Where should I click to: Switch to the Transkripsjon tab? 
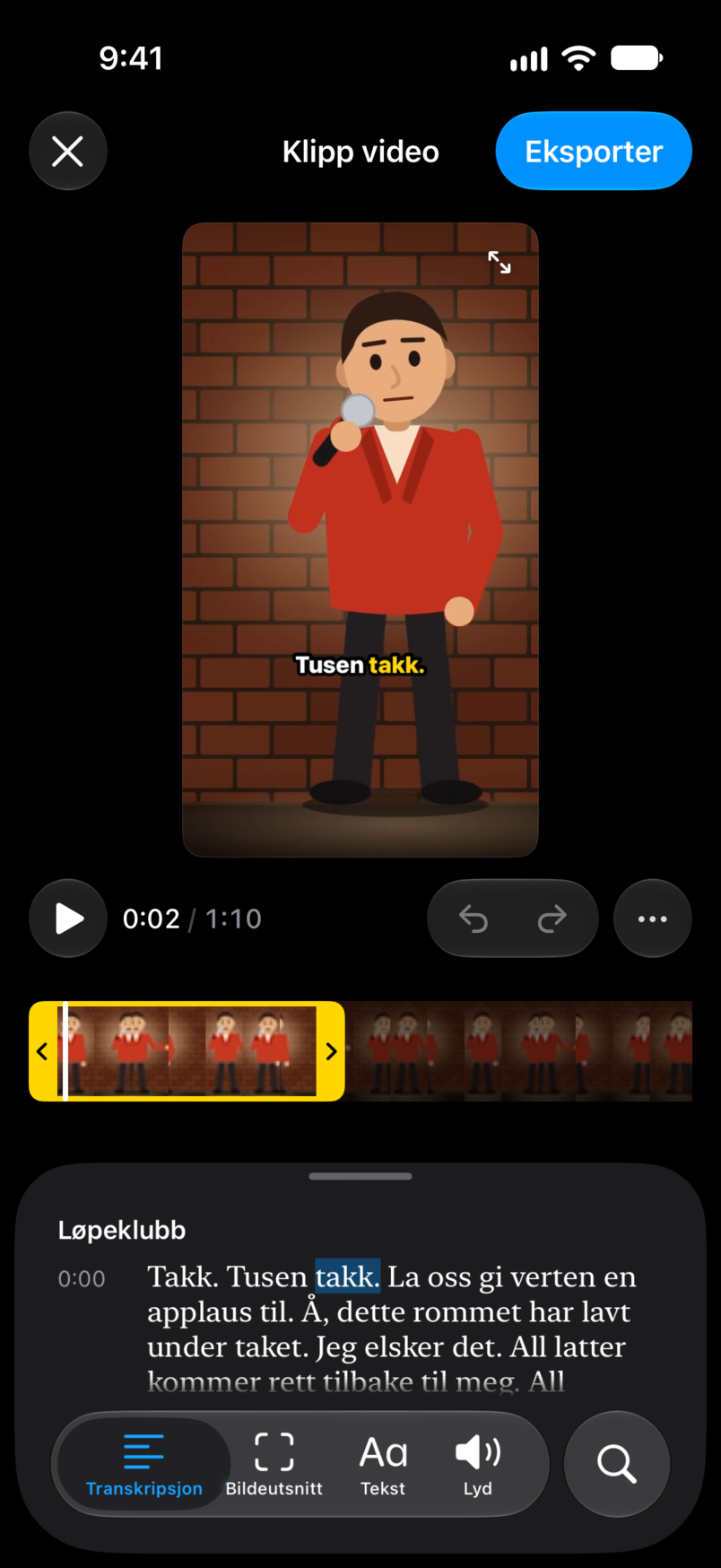143,1464
